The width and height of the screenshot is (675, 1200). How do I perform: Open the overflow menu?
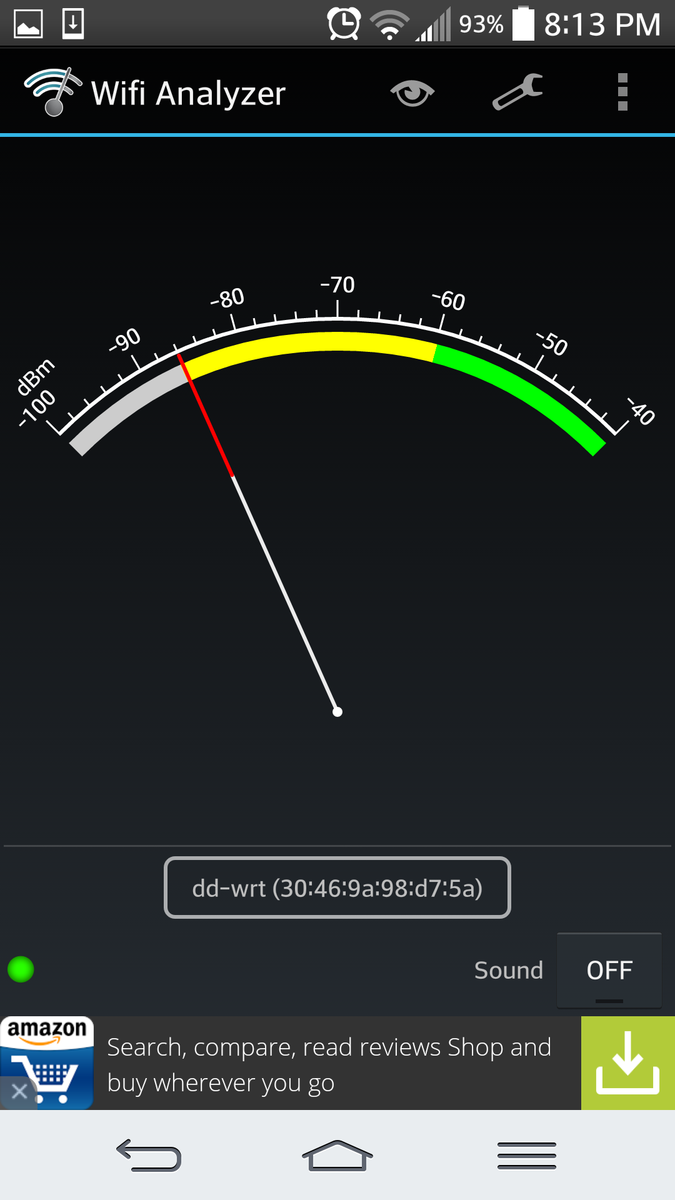click(622, 93)
